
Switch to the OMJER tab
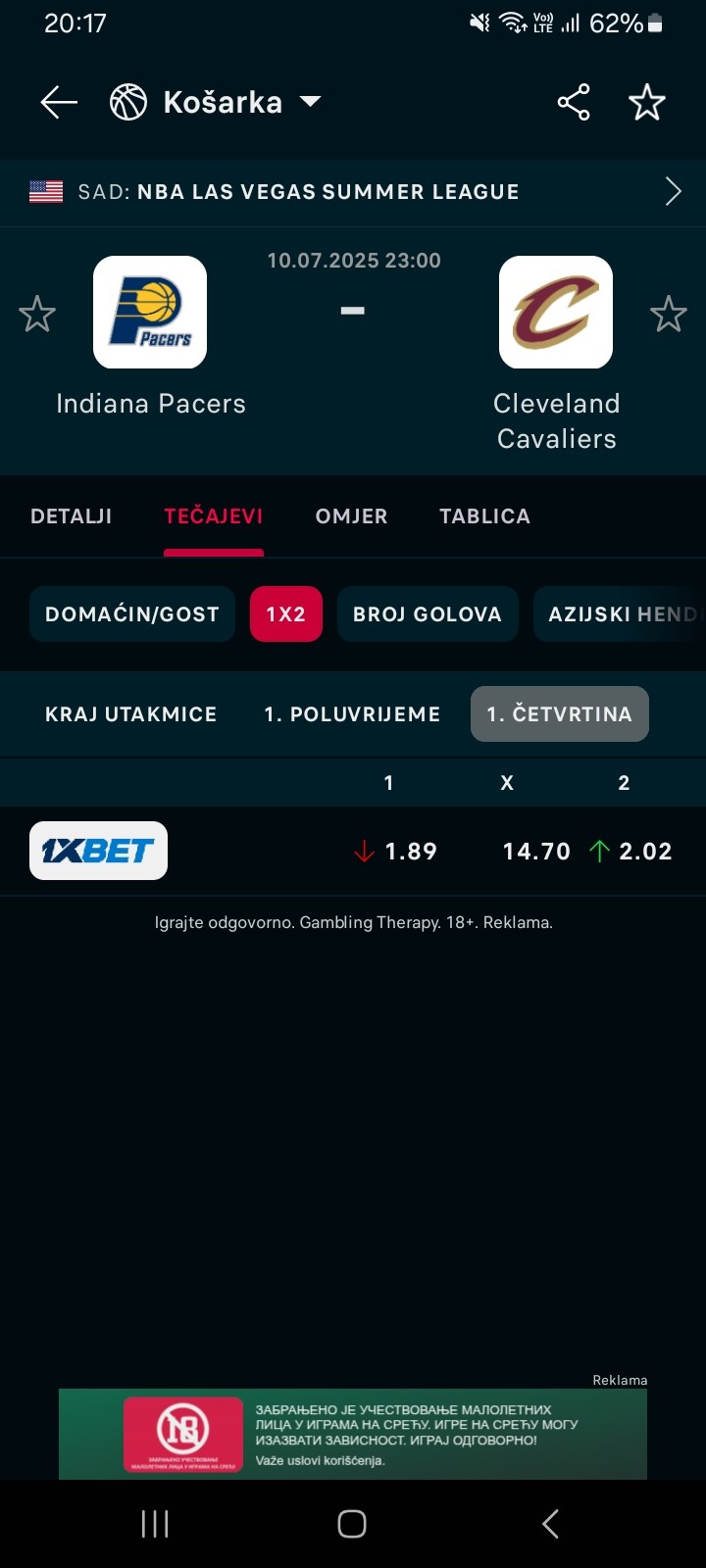[x=351, y=516]
